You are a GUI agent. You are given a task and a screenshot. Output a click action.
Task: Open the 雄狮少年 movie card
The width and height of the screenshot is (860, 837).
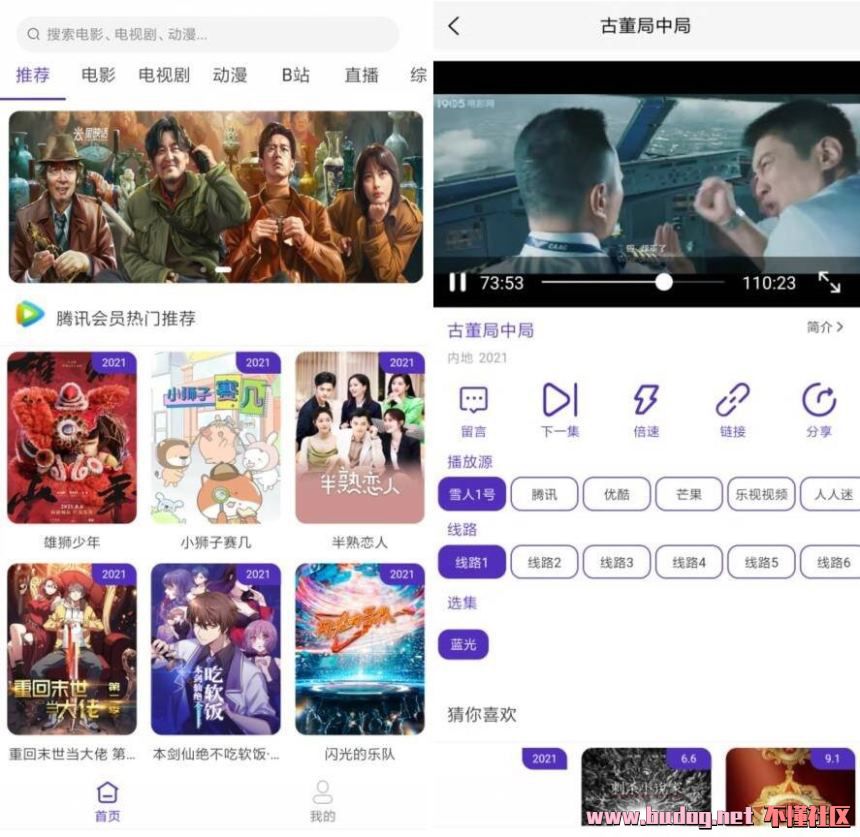tap(71, 438)
